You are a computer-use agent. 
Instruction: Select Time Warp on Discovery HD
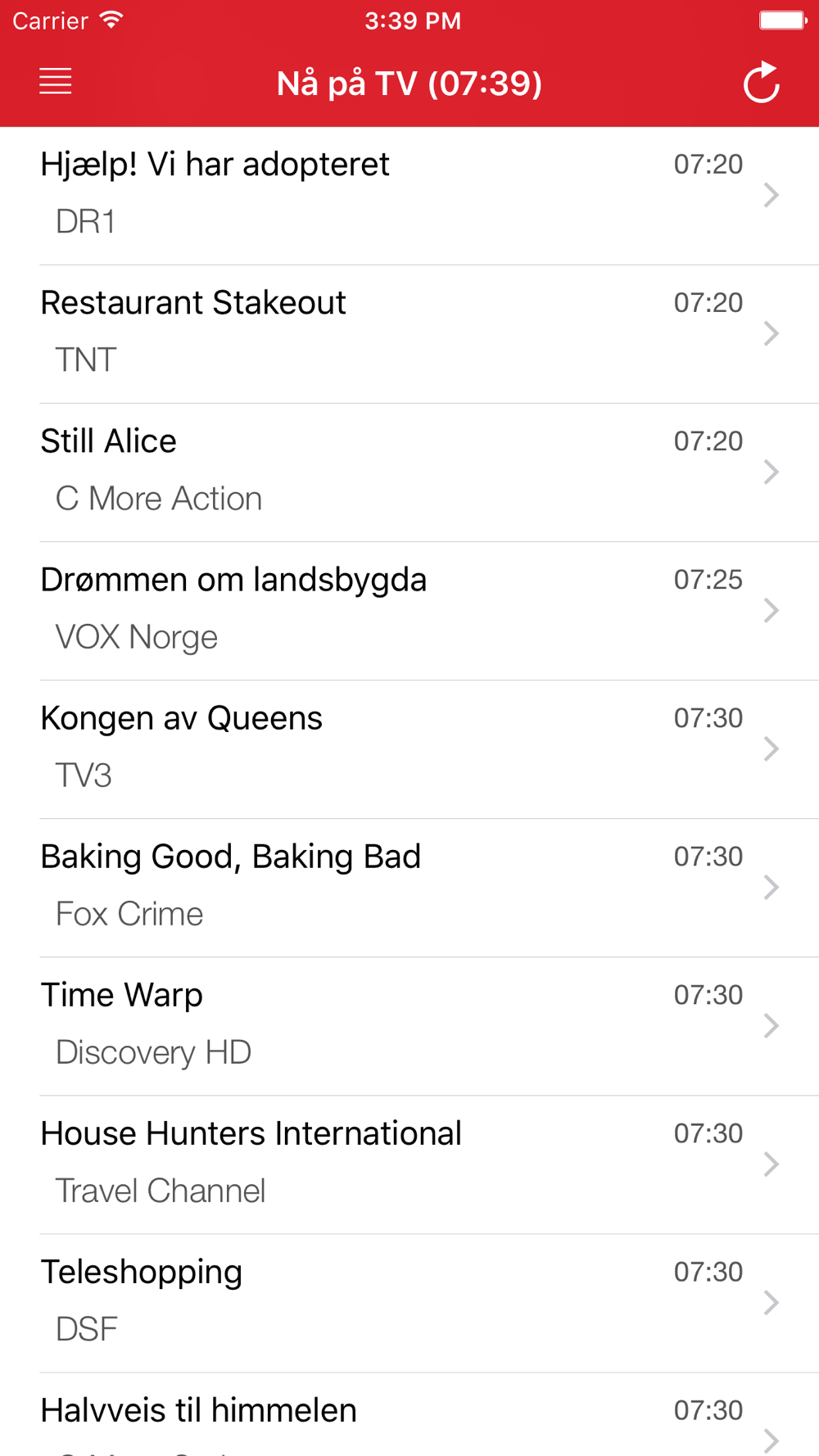(x=409, y=1026)
